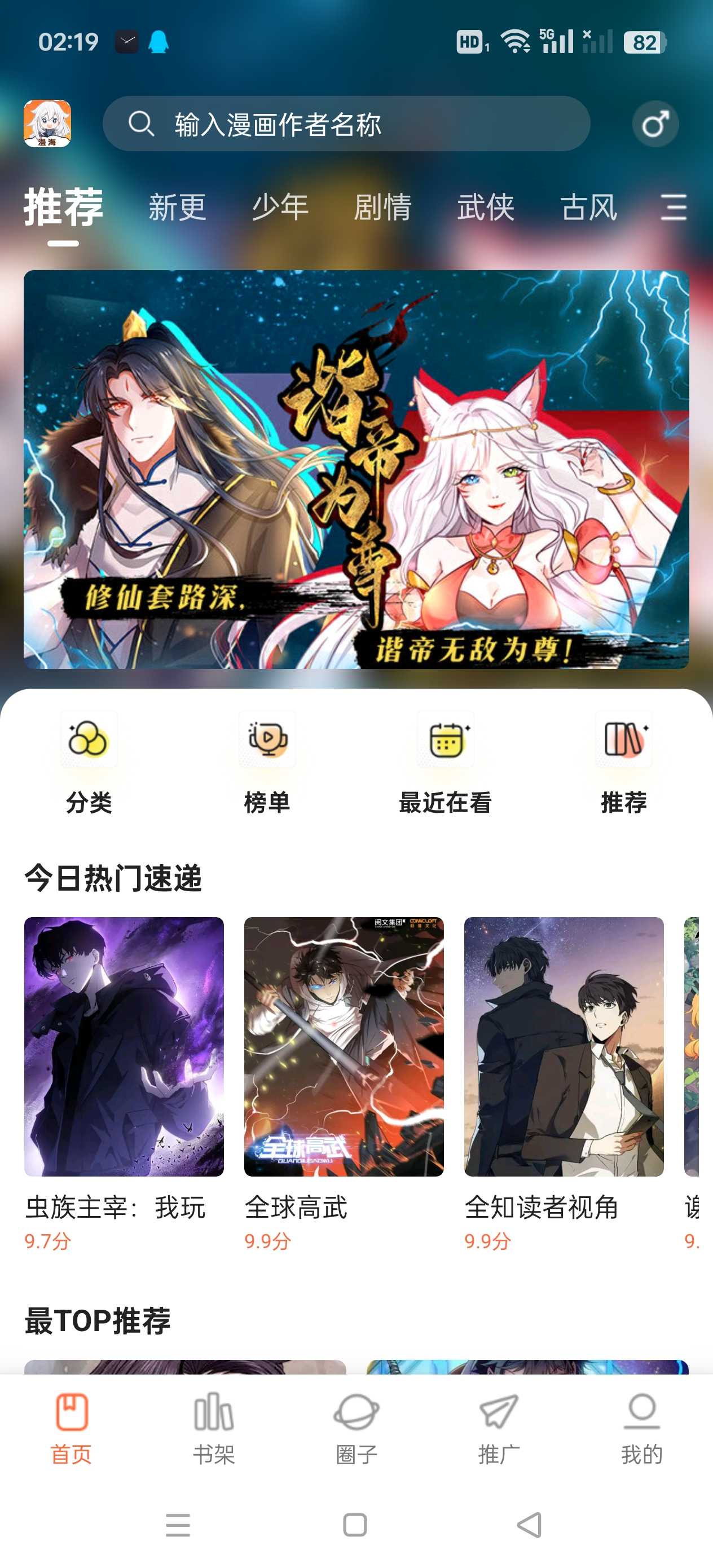The height and width of the screenshot is (1568, 713).
Task: Open the 榜单 rankings shortcut
Action: pos(267,762)
